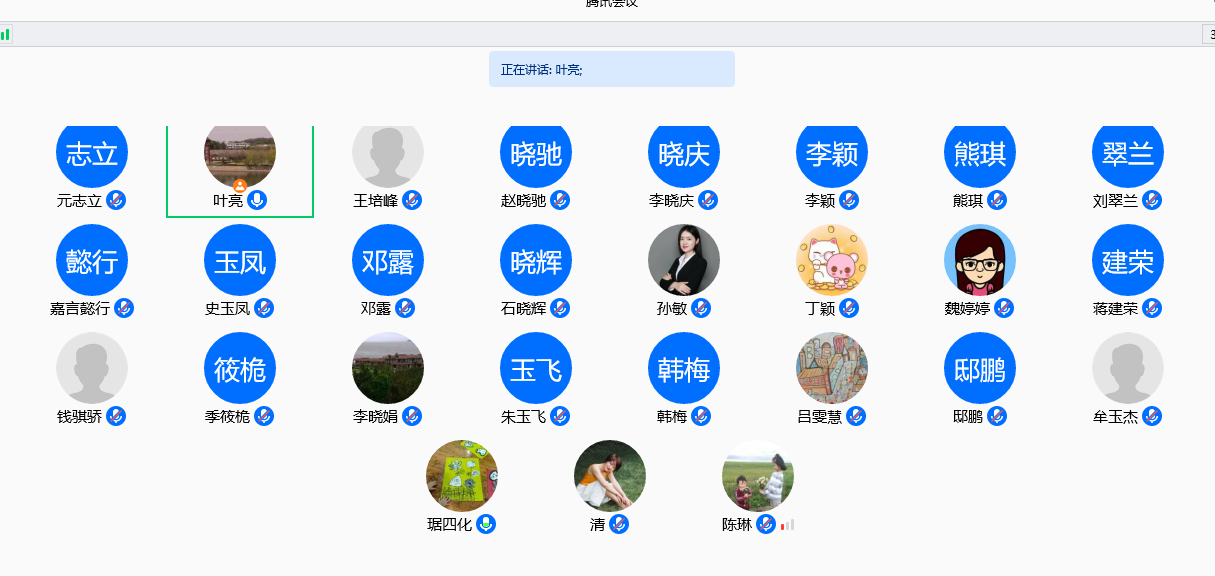
Task: Tap 邓露's avatar
Action: coord(388,262)
